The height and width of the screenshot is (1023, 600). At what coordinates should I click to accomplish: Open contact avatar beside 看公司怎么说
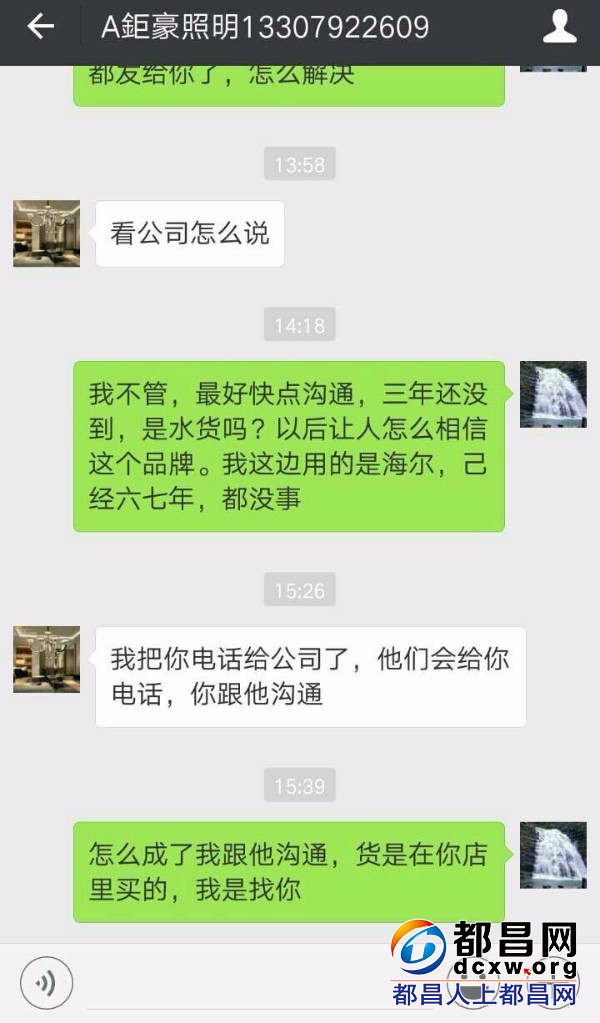click(x=46, y=233)
